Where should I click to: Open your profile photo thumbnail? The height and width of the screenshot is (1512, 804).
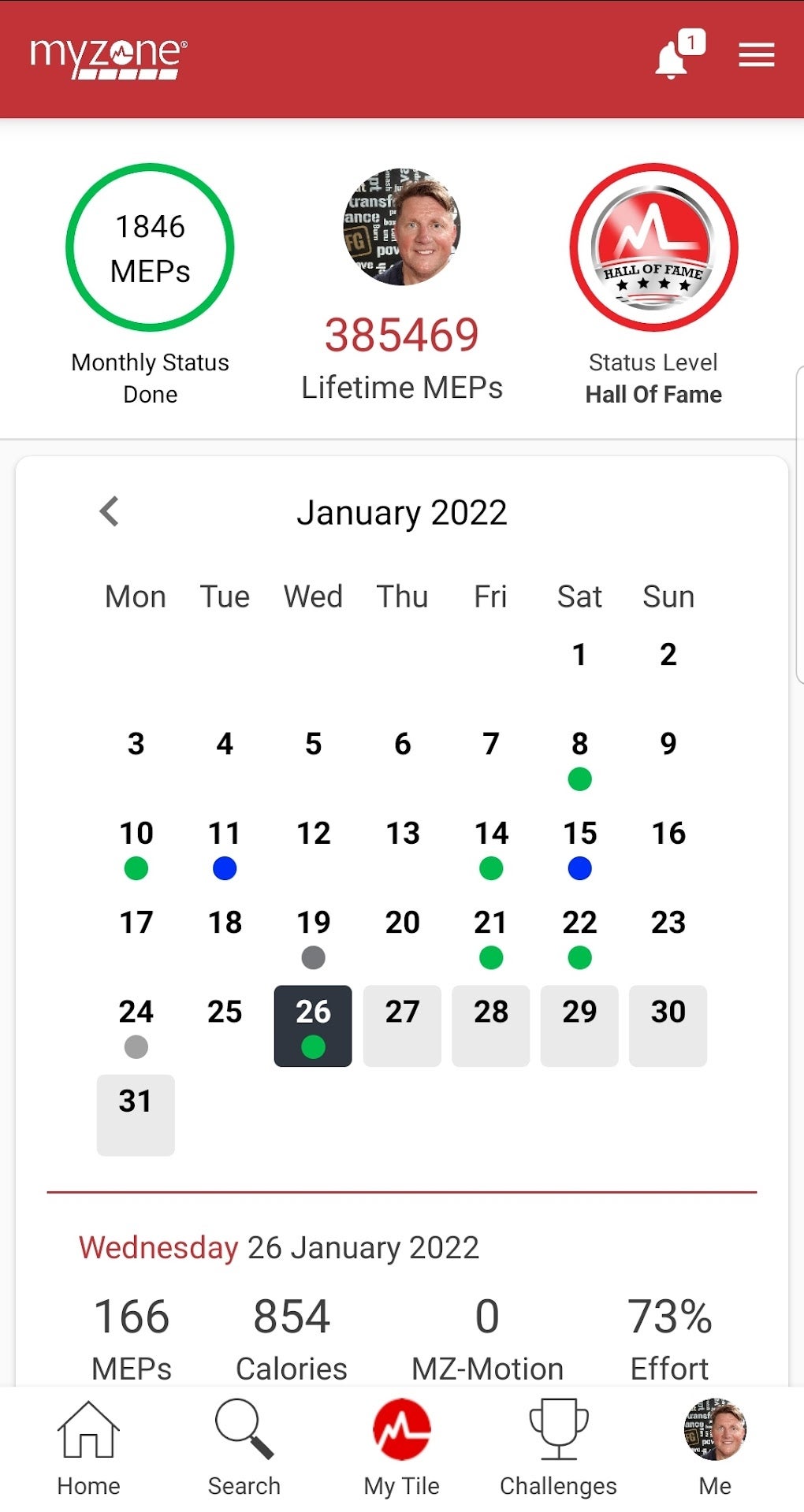coord(403,228)
